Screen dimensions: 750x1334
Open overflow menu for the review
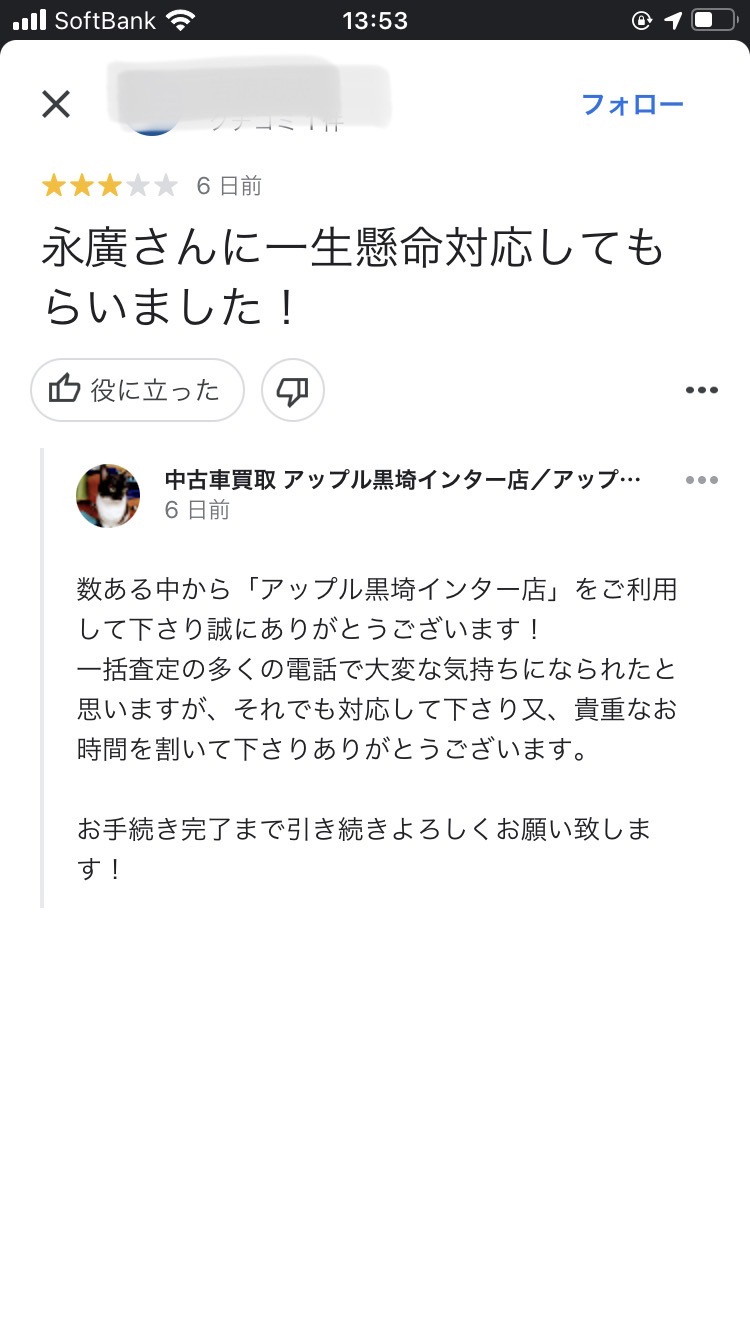(701, 390)
